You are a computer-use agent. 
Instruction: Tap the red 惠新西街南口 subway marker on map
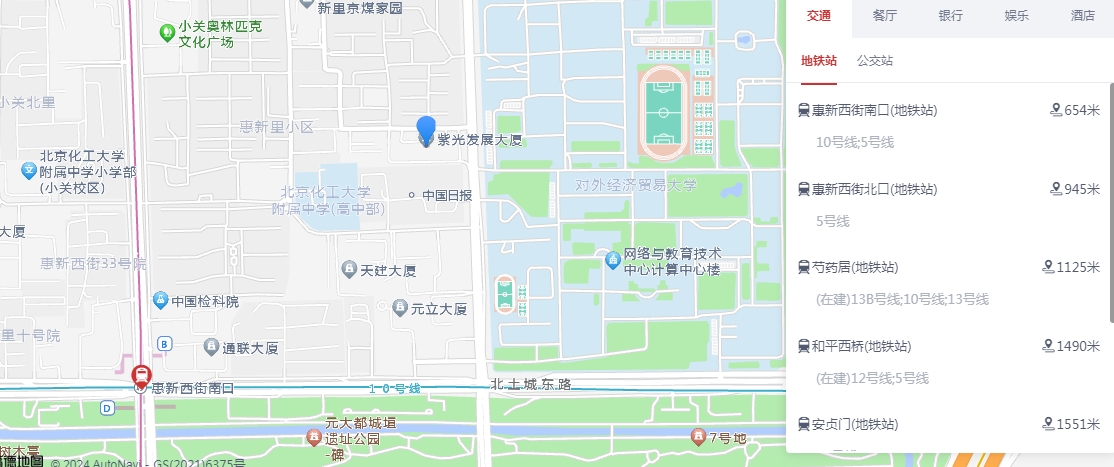click(x=143, y=377)
